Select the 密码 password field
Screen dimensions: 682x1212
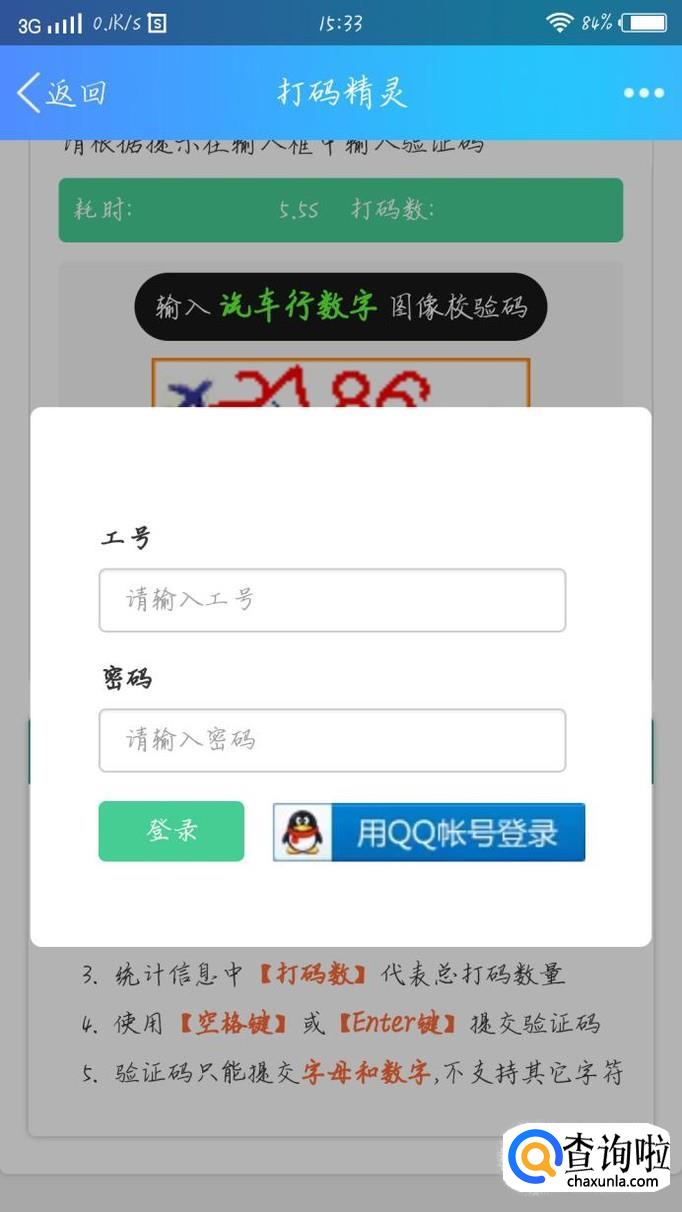click(332, 740)
